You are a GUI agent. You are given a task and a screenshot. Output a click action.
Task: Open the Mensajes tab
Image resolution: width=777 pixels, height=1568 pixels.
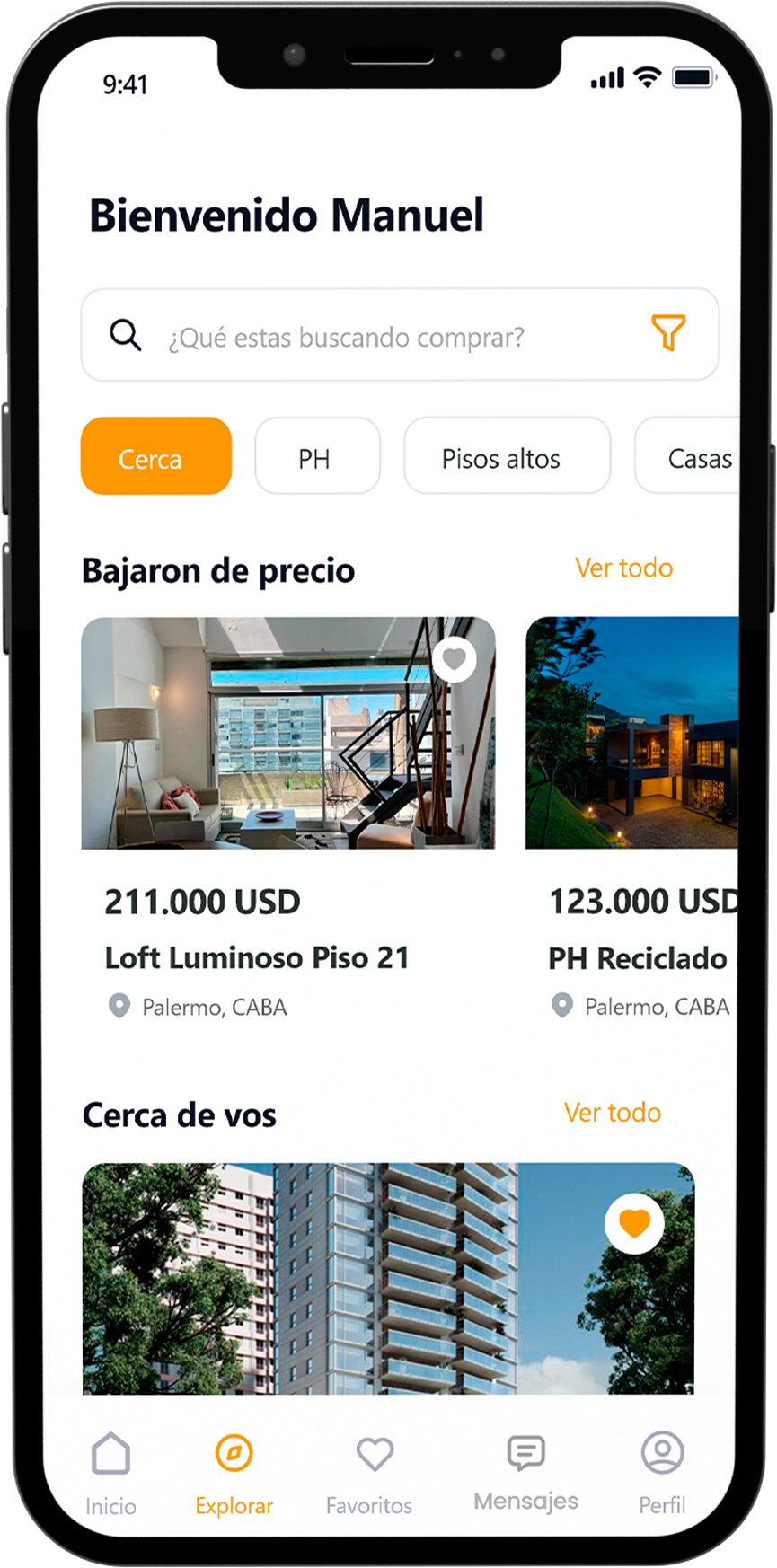tap(525, 1471)
